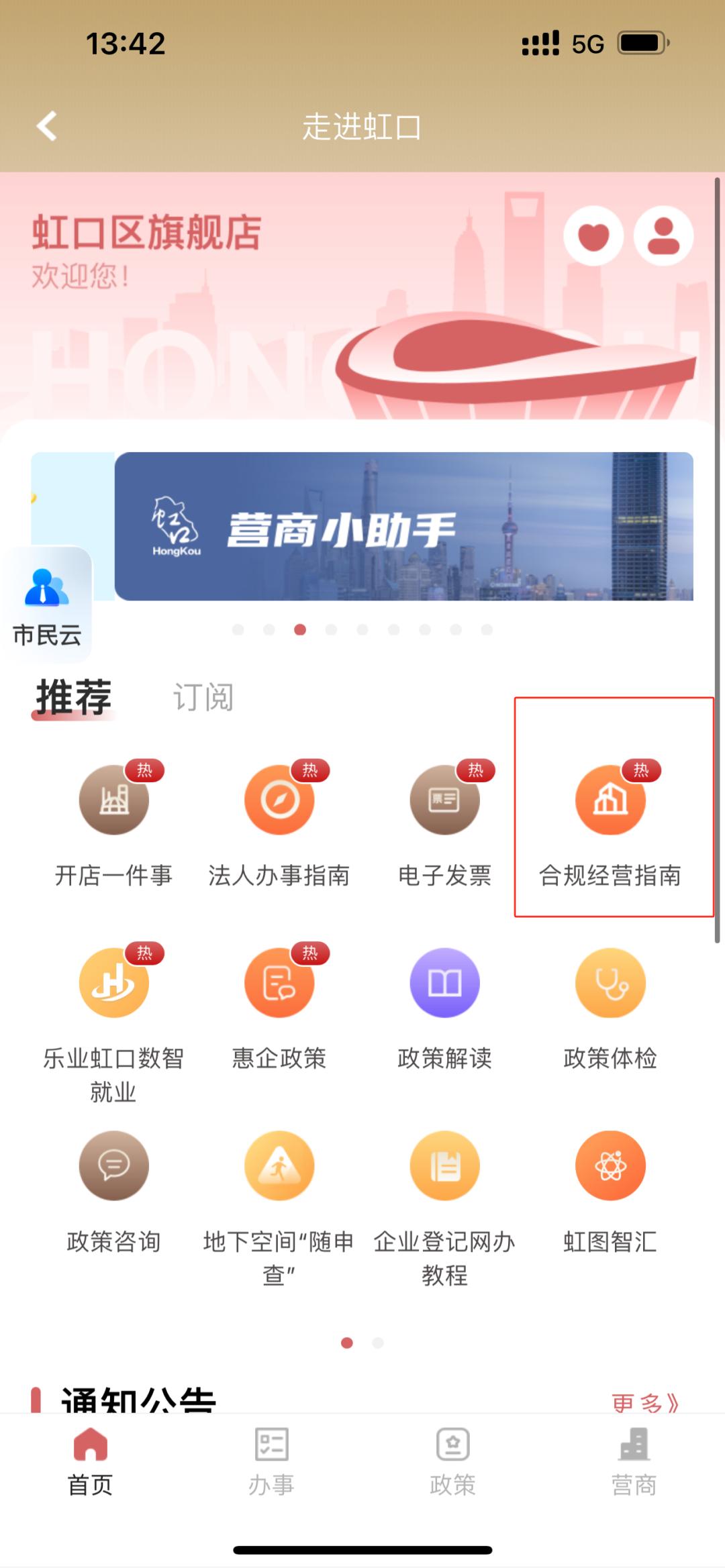The height and width of the screenshot is (1568, 725).
Task: View 更多 notices in 通知公告
Action: pyautogui.click(x=644, y=1402)
